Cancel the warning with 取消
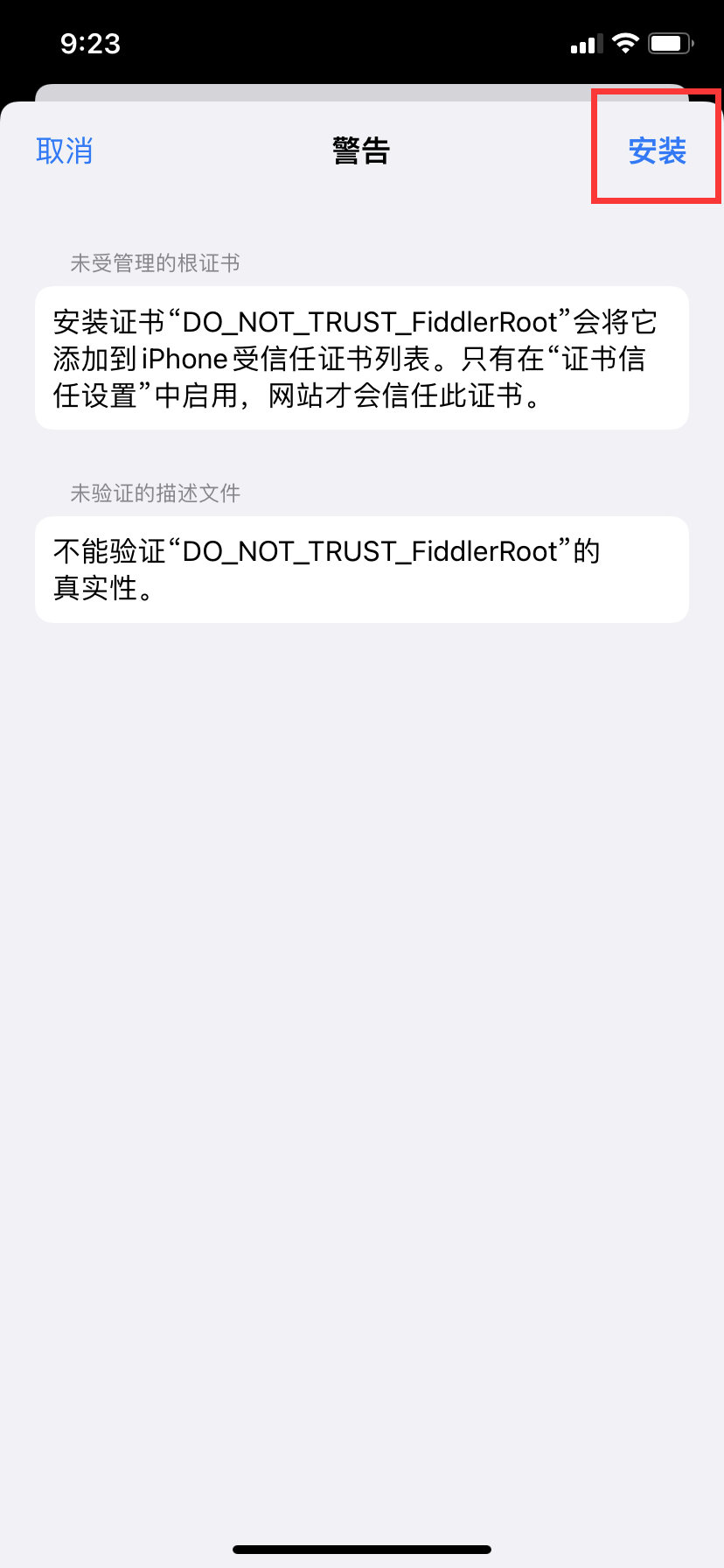 [x=64, y=151]
